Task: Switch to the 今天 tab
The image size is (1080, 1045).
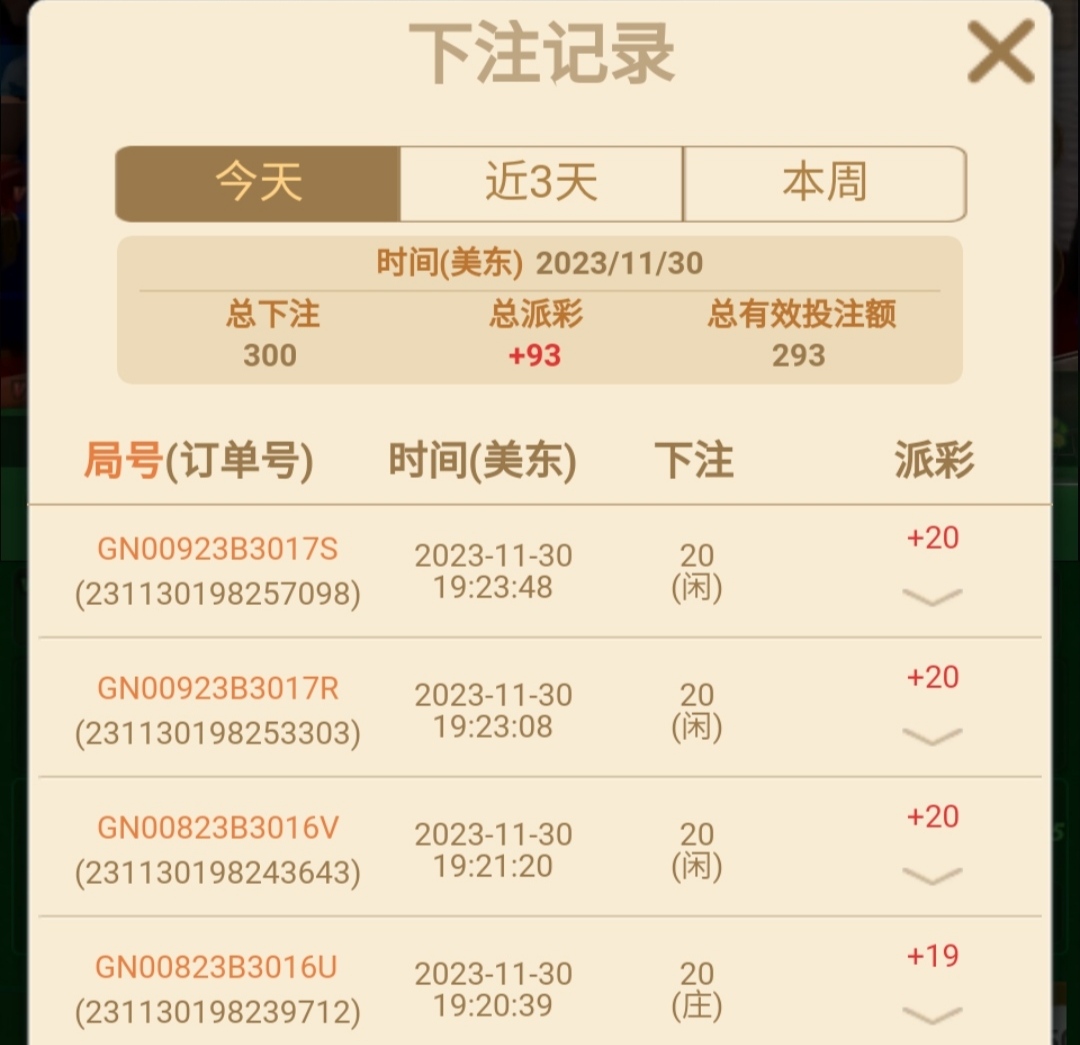Action: click(x=258, y=184)
